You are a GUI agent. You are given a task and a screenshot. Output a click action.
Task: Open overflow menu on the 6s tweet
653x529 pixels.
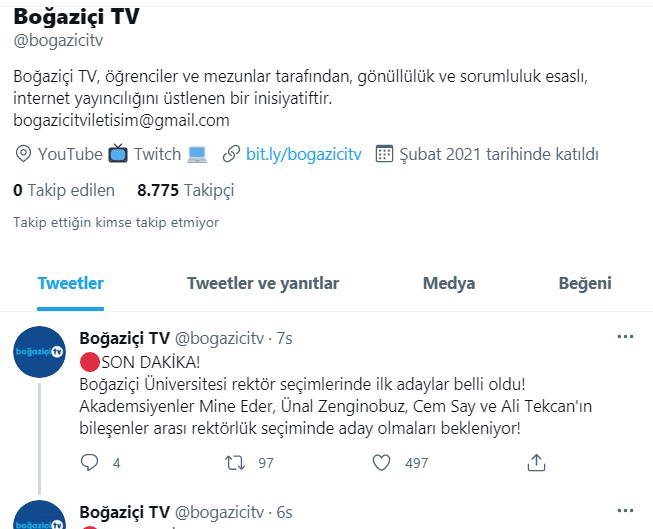(x=625, y=510)
